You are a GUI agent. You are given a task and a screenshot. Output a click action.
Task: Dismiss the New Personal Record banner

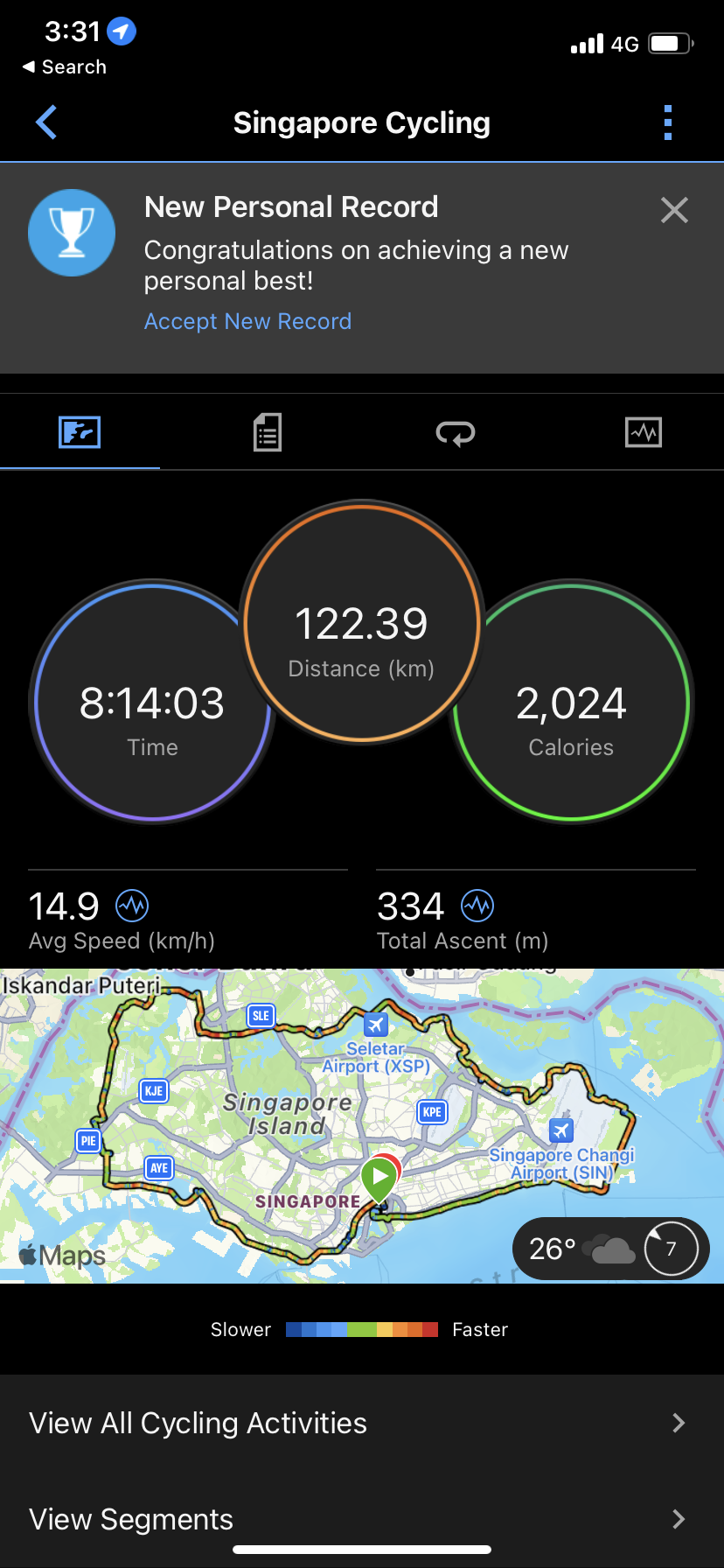pos(674,210)
